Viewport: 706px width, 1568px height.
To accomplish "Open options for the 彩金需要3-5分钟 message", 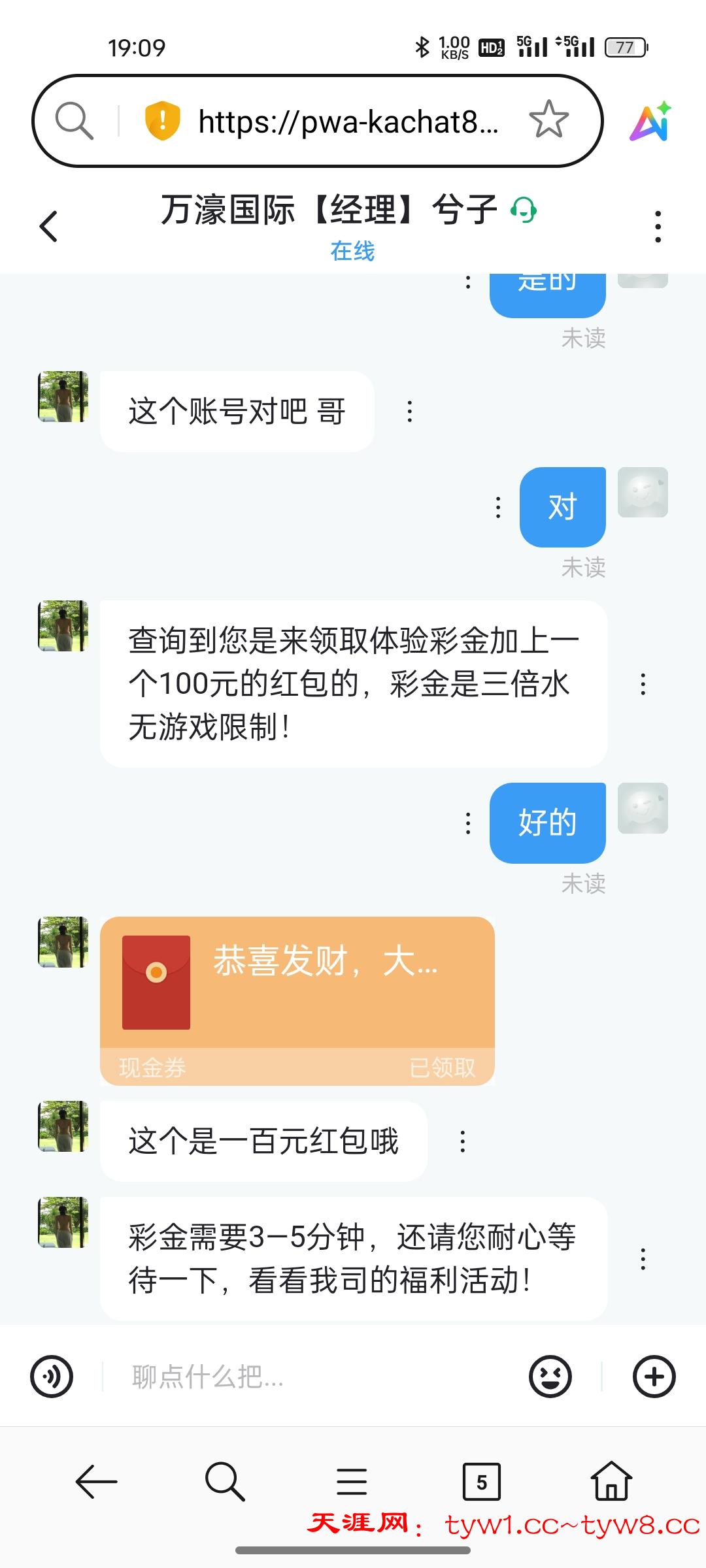I will point(643,1258).
